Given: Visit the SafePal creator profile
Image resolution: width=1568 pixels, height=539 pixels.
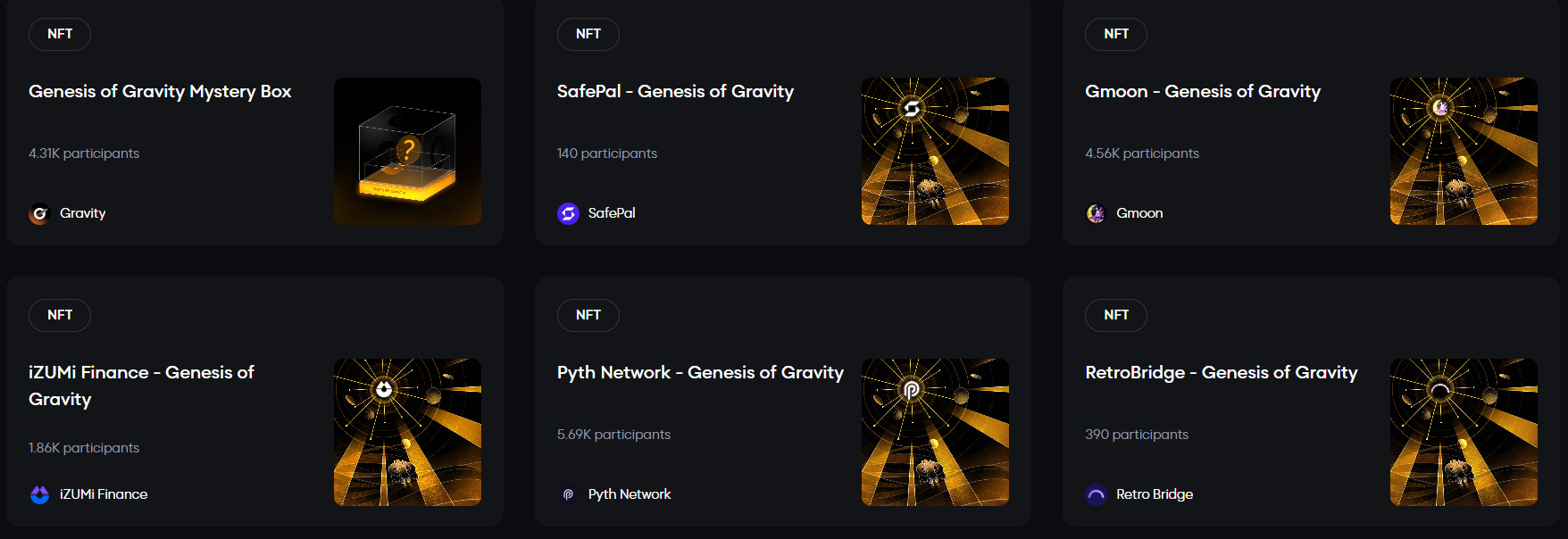Looking at the screenshot, I should pyautogui.click(x=596, y=213).
